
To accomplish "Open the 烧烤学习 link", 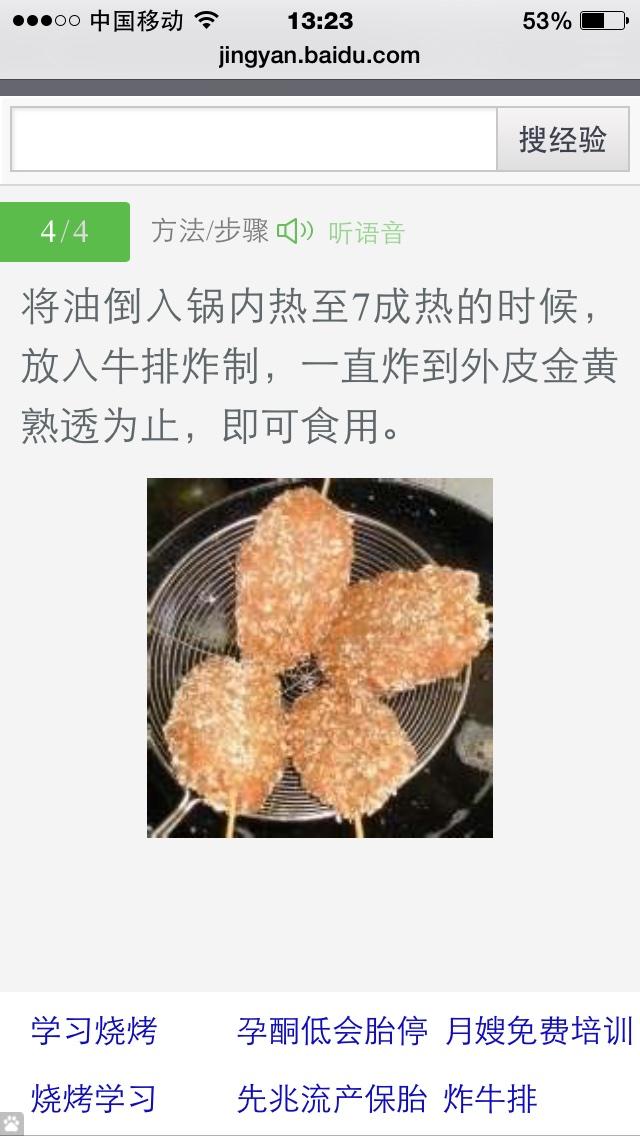I will click(x=93, y=1098).
